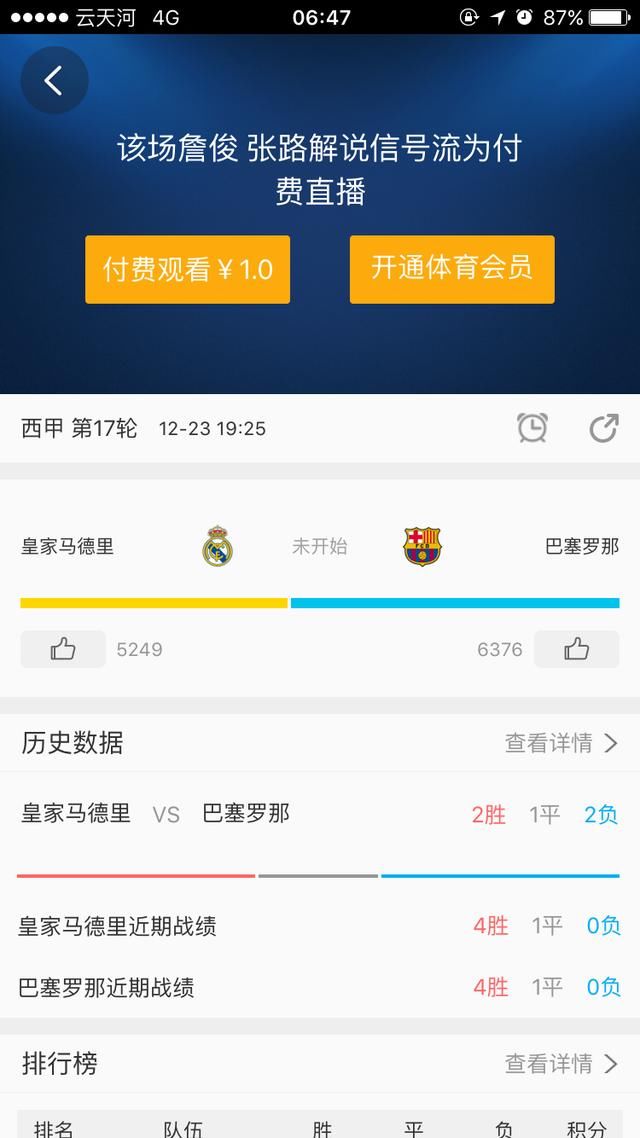Like 皇家马德里 with thumbs up
The image size is (640, 1138).
(63, 649)
